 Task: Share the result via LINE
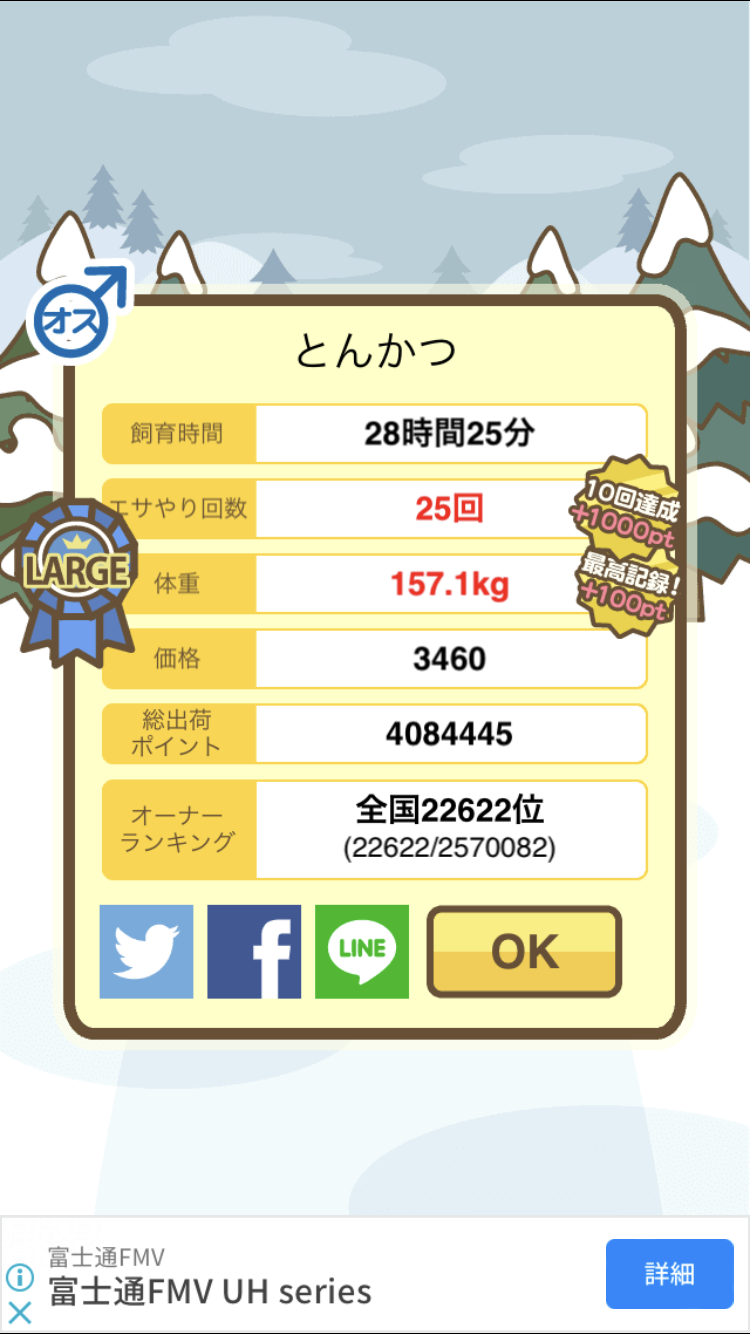pyautogui.click(x=362, y=951)
